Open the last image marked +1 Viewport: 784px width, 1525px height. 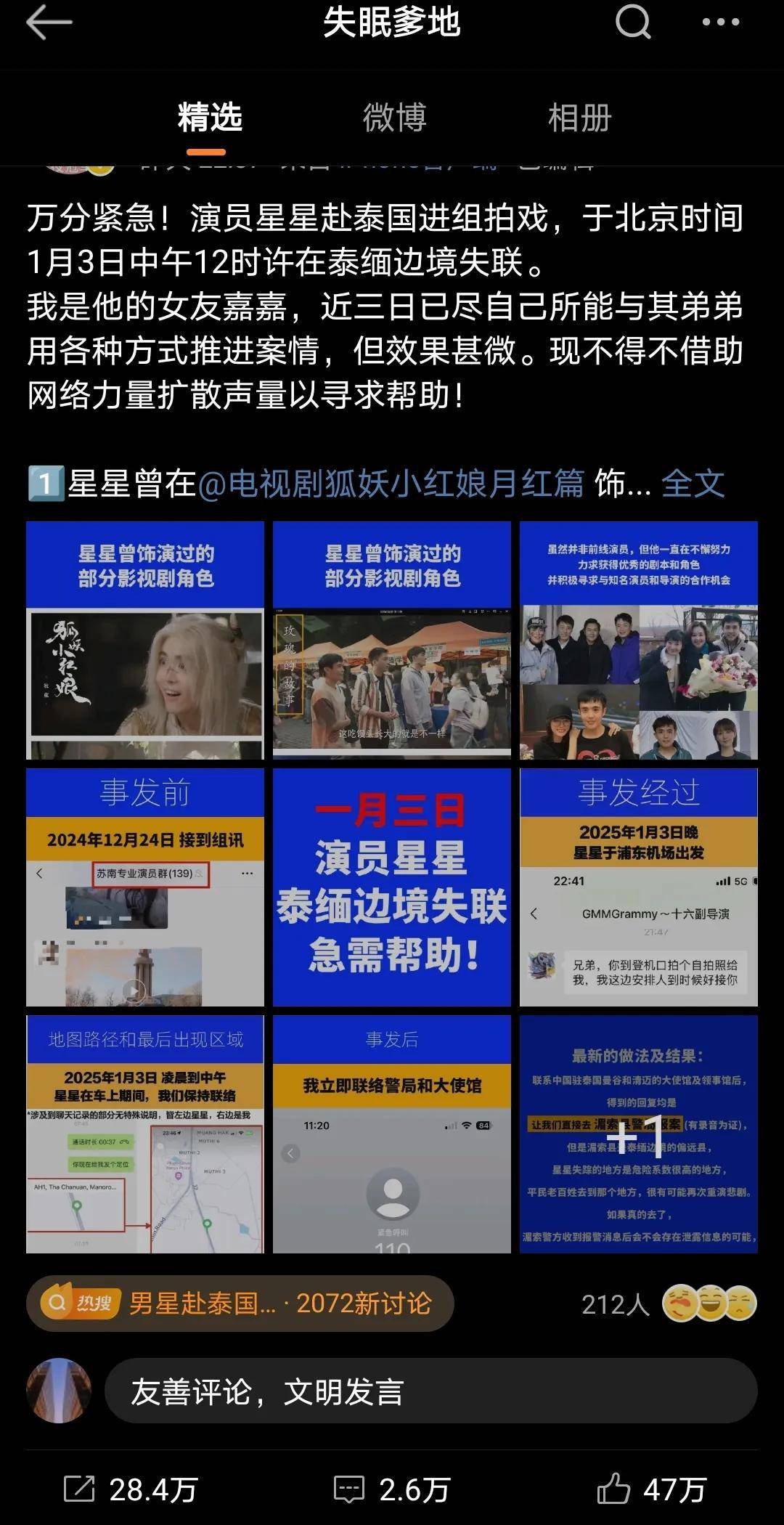coord(639,1134)
